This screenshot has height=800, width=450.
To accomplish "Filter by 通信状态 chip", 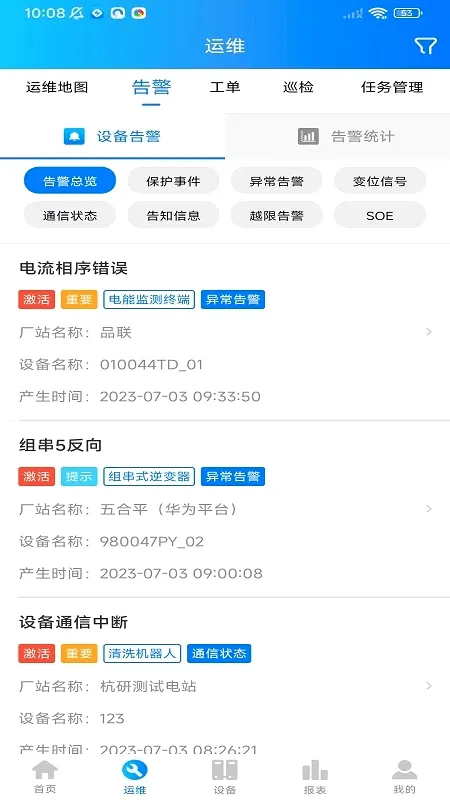I will 70,215.
